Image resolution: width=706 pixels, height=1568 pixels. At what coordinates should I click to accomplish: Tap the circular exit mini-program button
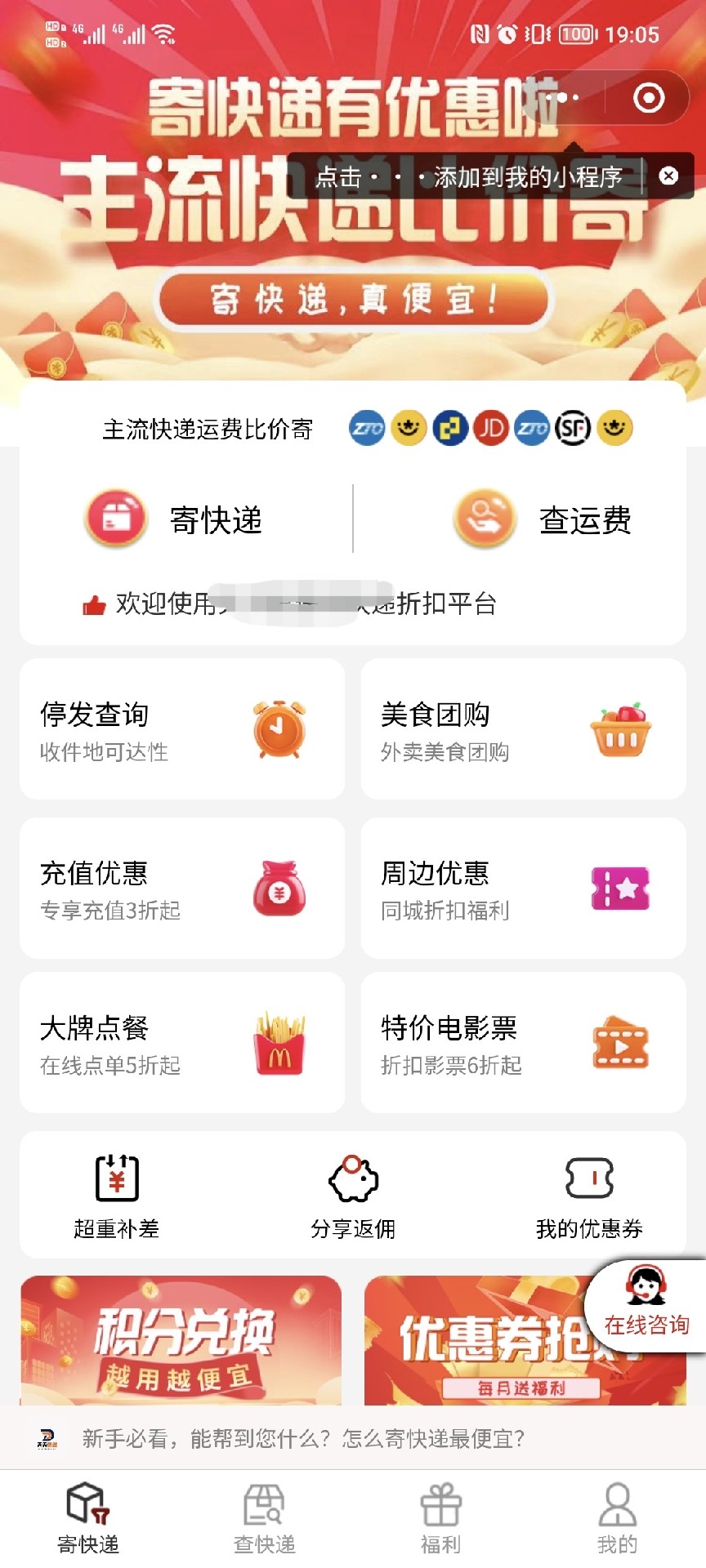pyautogui.click(x=650, y=96)
